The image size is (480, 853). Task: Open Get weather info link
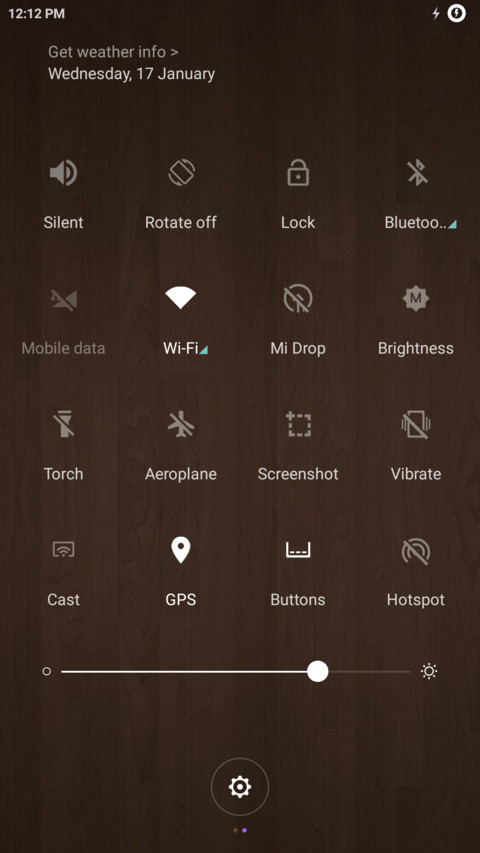(113, 52)
